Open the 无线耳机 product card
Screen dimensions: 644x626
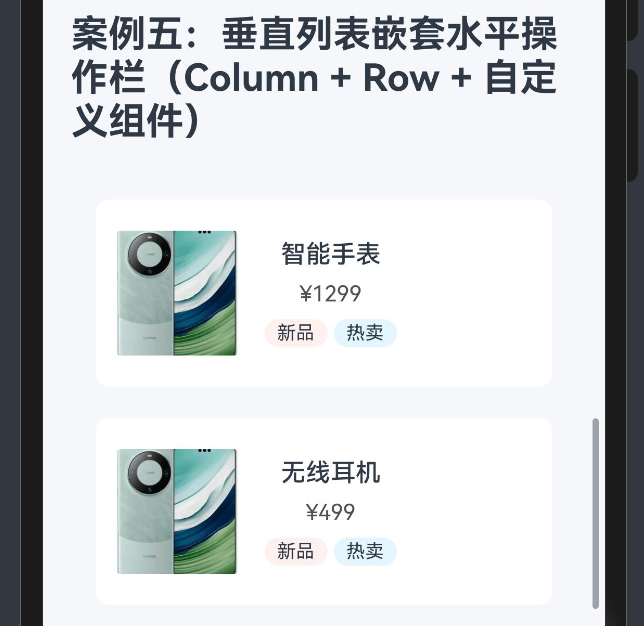click(x=323, y=511)
